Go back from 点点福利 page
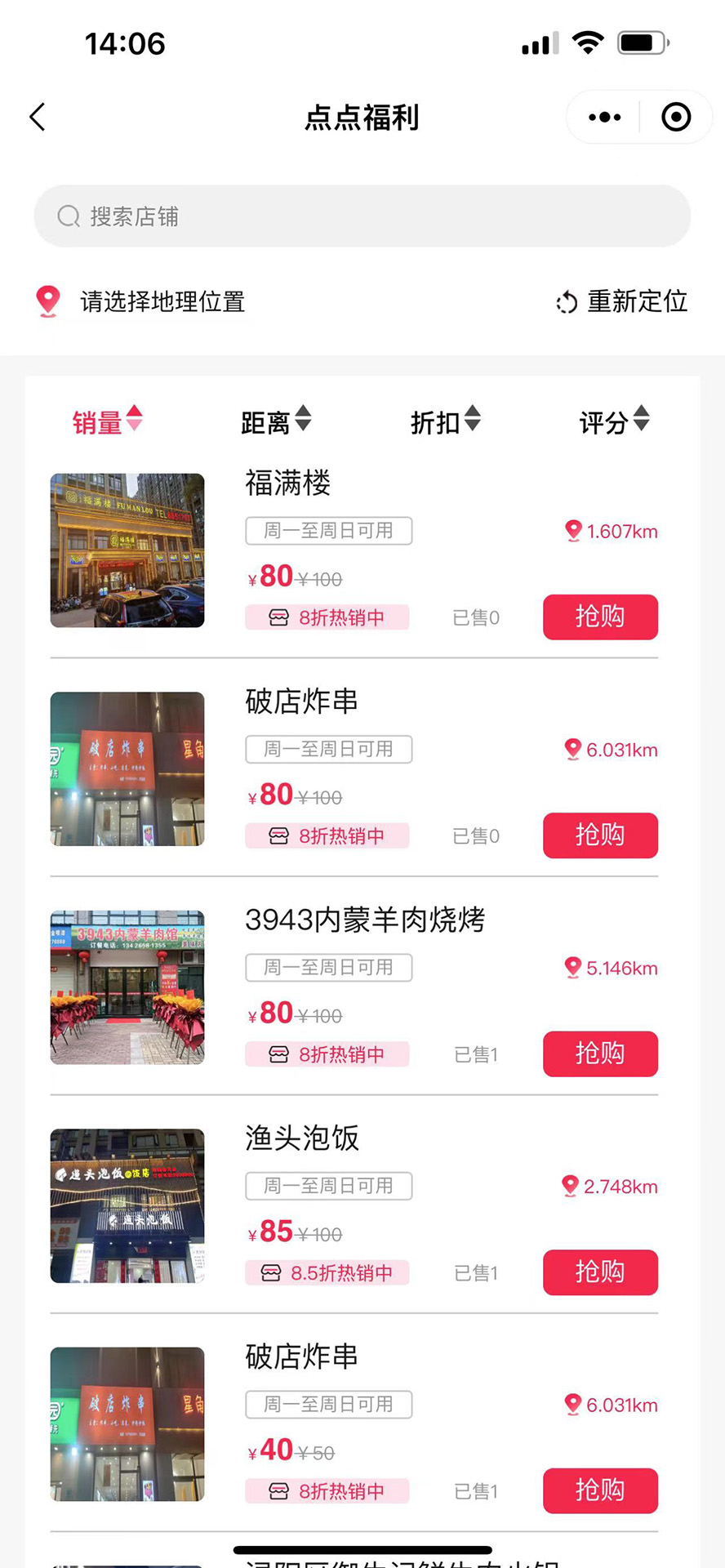 38,118
